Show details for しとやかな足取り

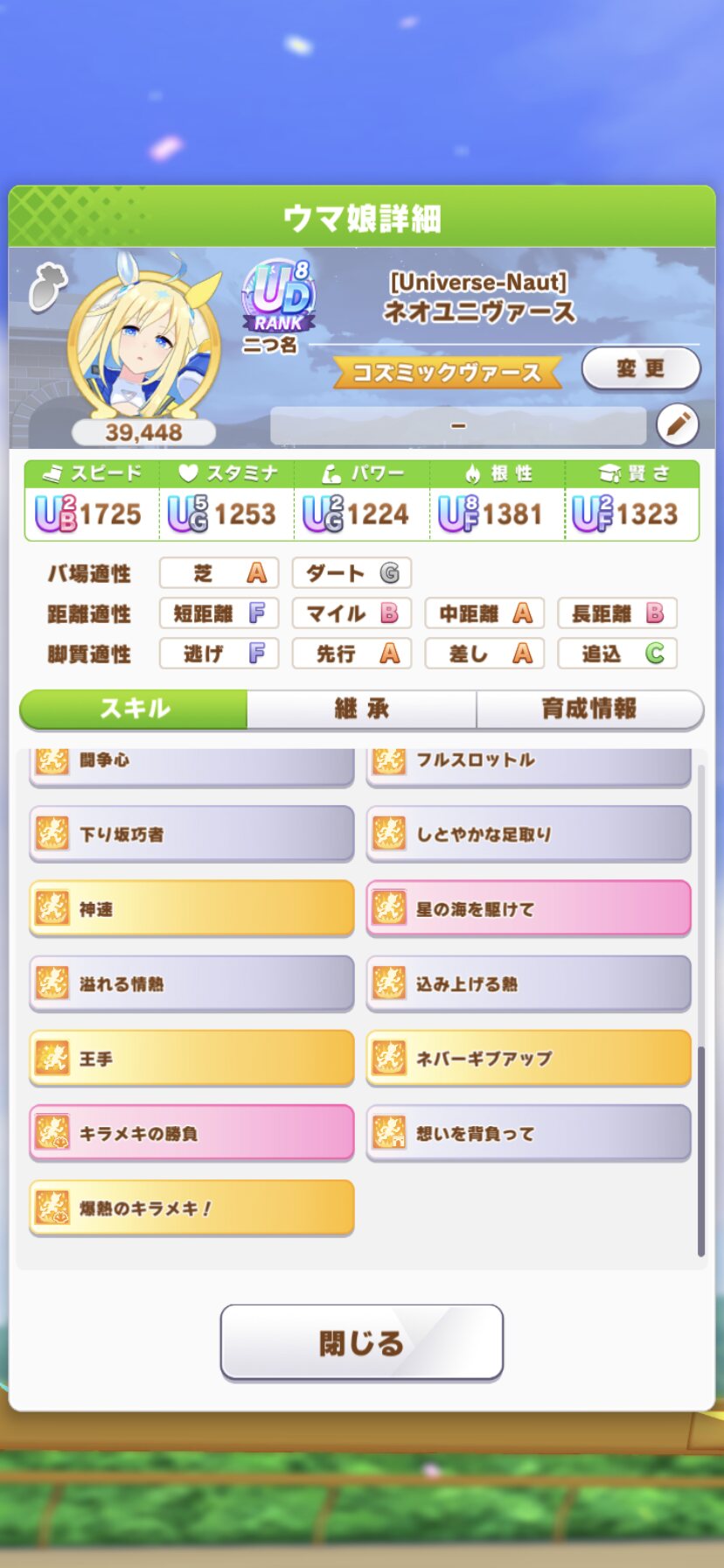click(x=528, y=834)
